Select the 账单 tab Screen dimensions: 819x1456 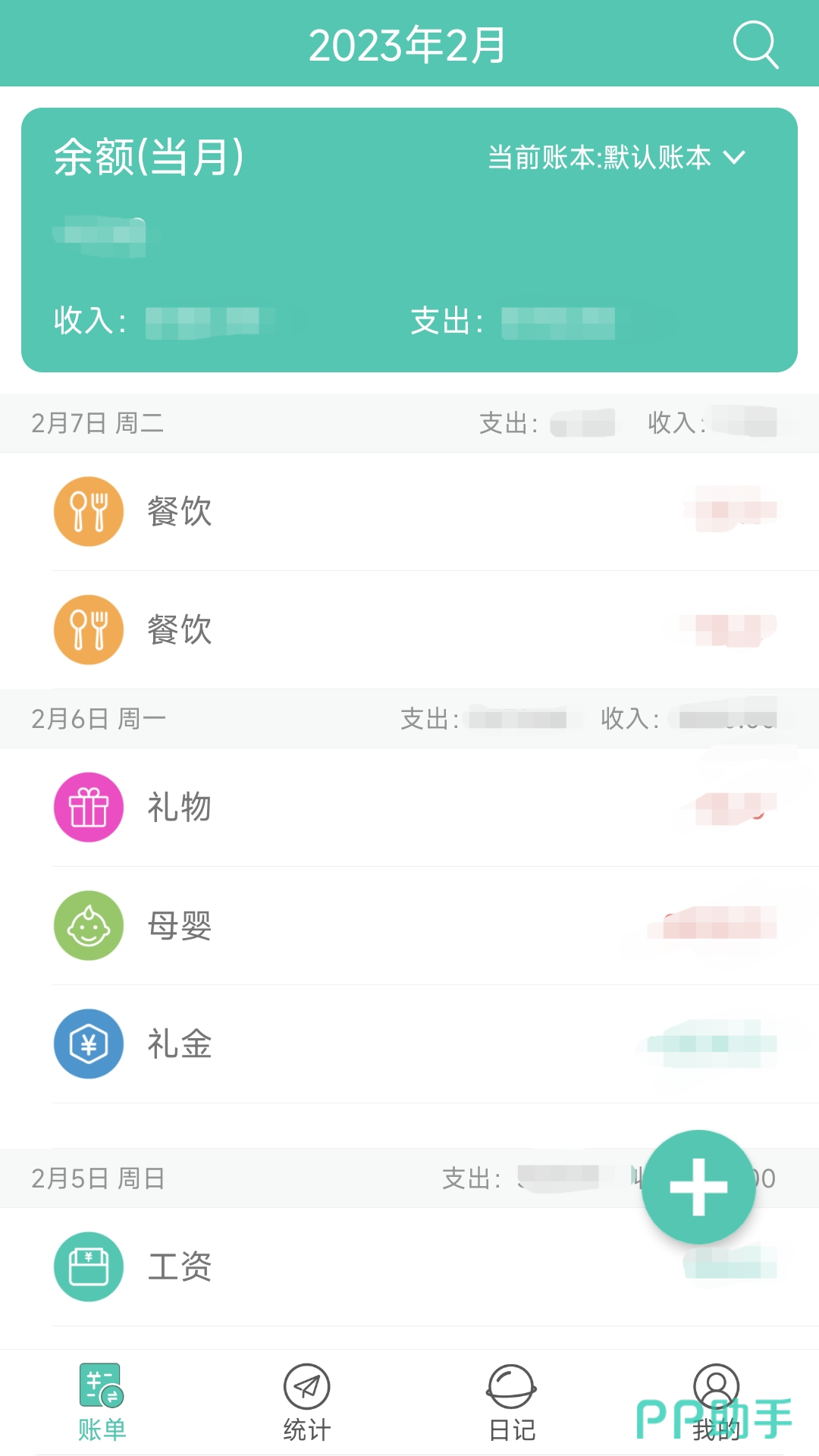[102, 1403]
